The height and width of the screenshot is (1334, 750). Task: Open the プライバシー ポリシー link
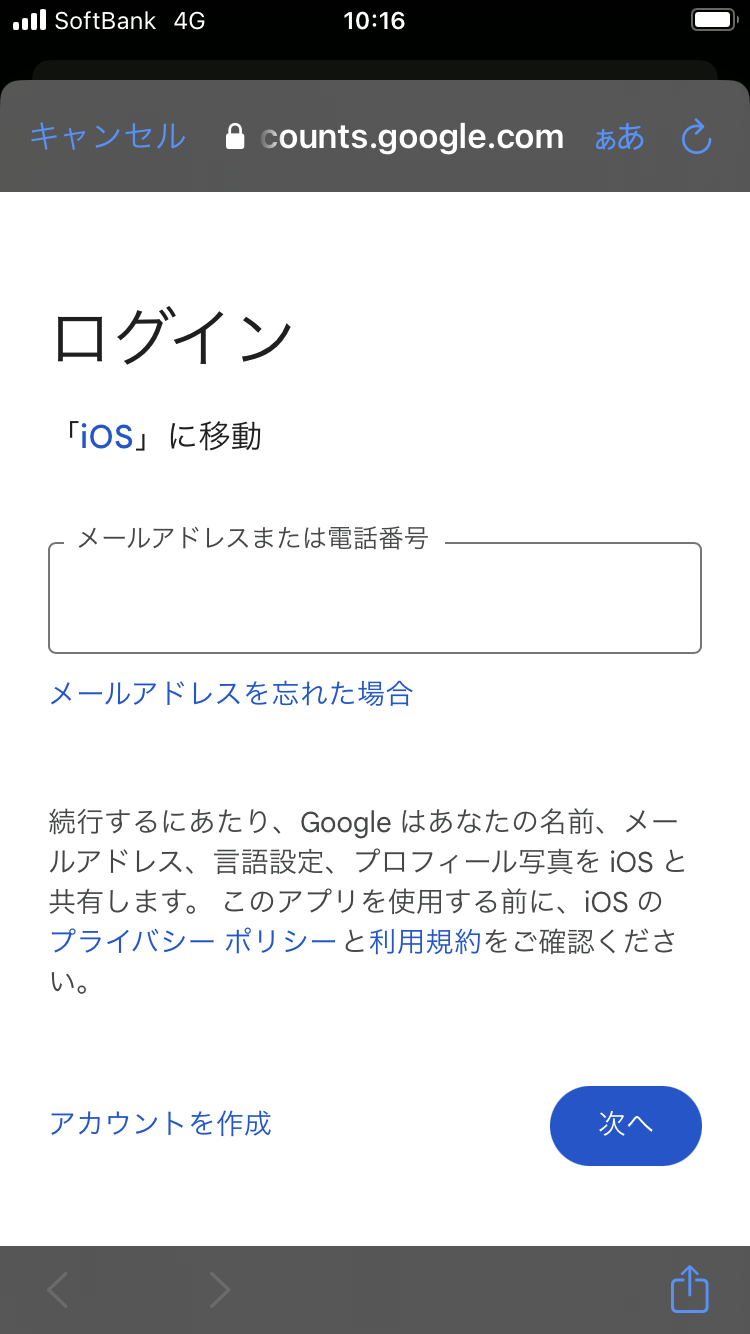click(x=193, y=942)
